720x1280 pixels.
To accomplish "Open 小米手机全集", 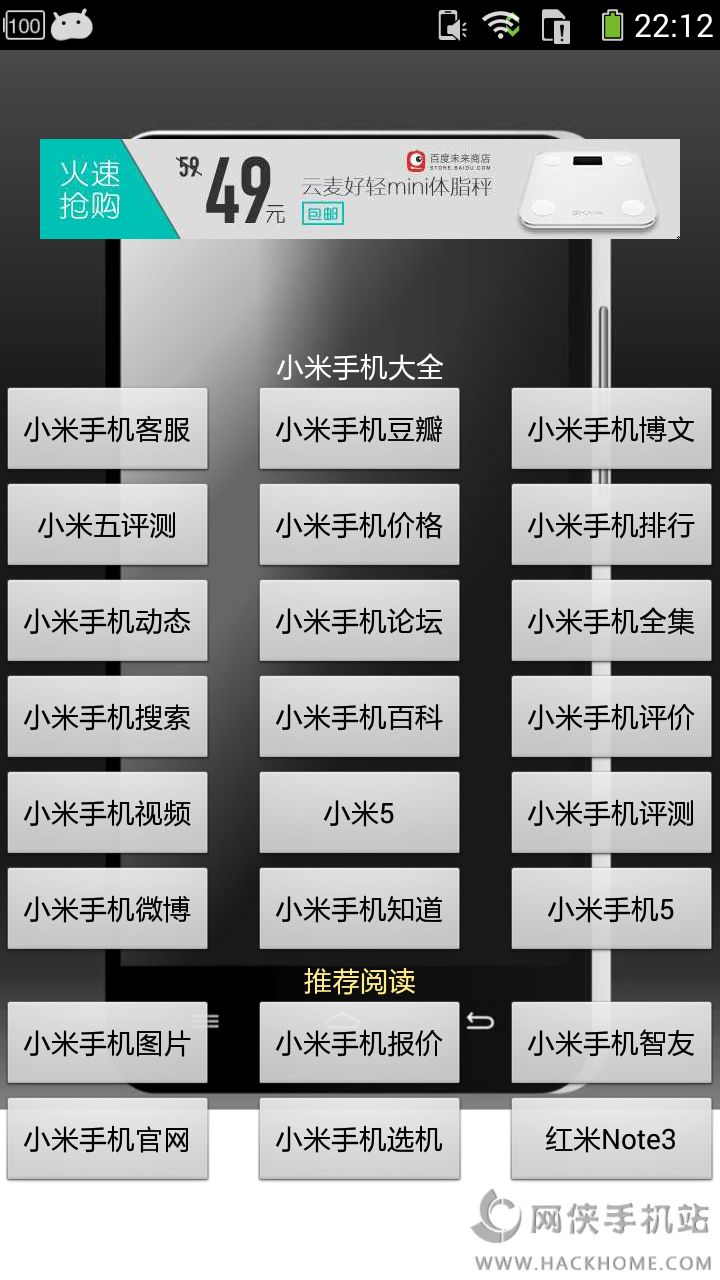I will [x=612, y=621].
